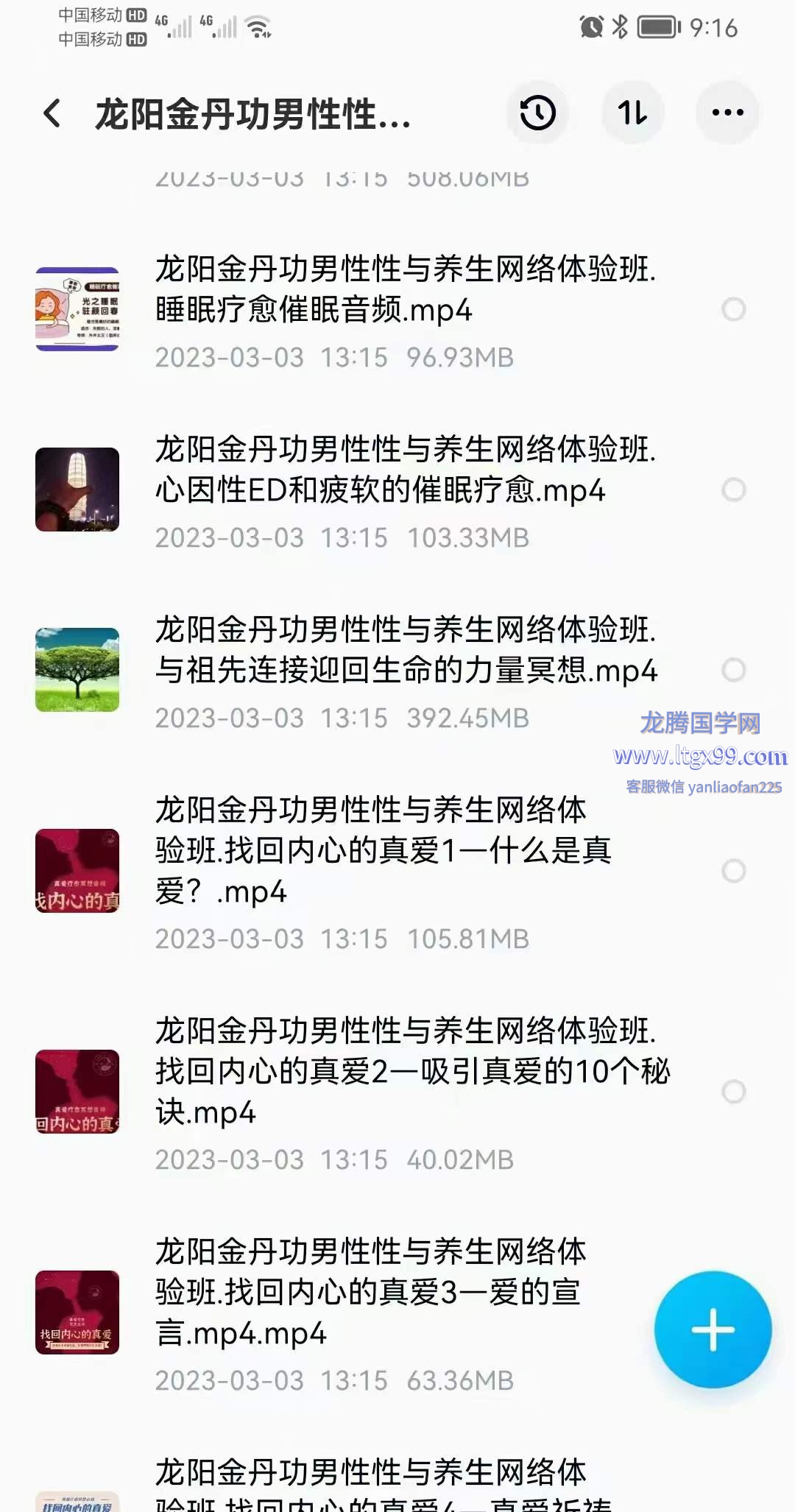
Task: Open the 心因性ED和疲软的催眠疗愈.mp4 file
Action: point(405,470)
